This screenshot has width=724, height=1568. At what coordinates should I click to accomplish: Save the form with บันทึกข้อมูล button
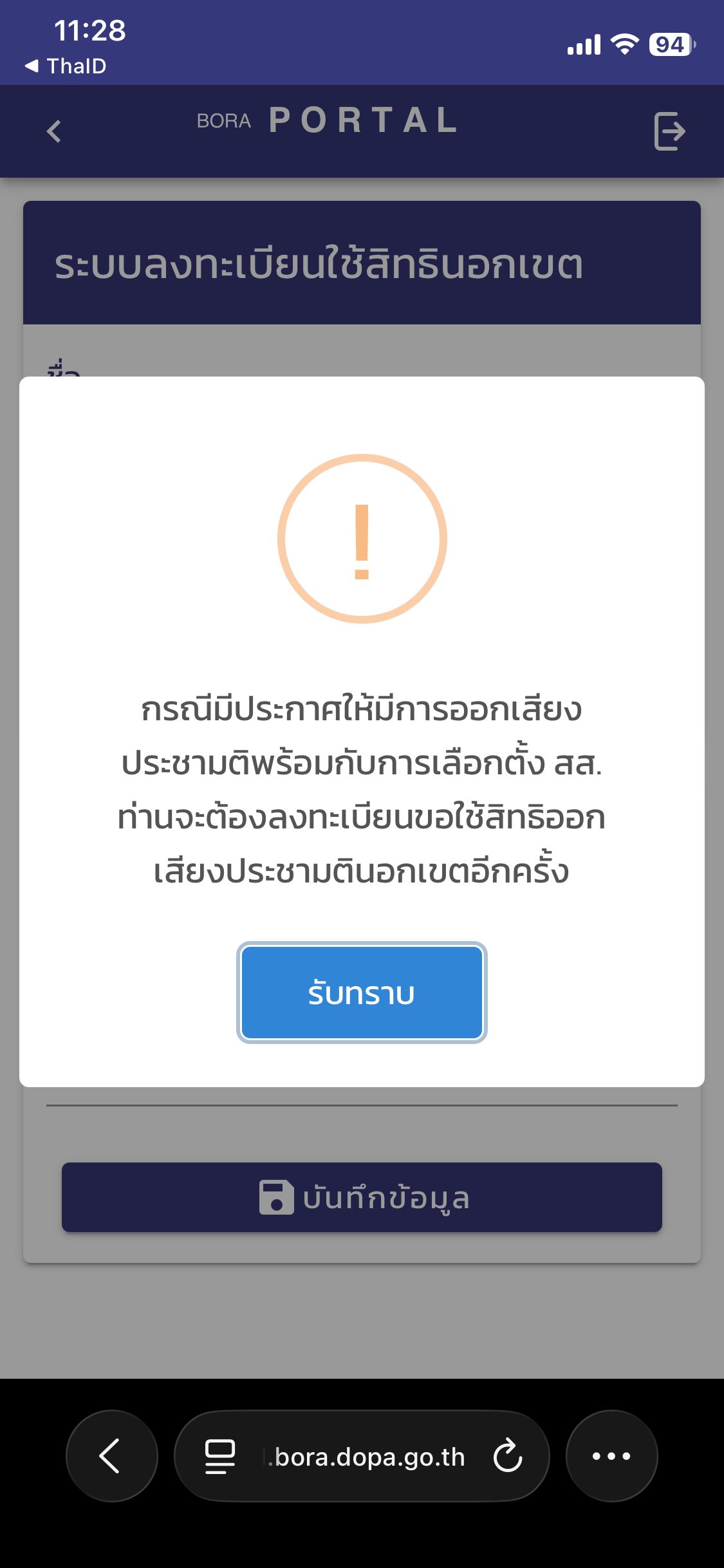click(x=362, y=1197)
